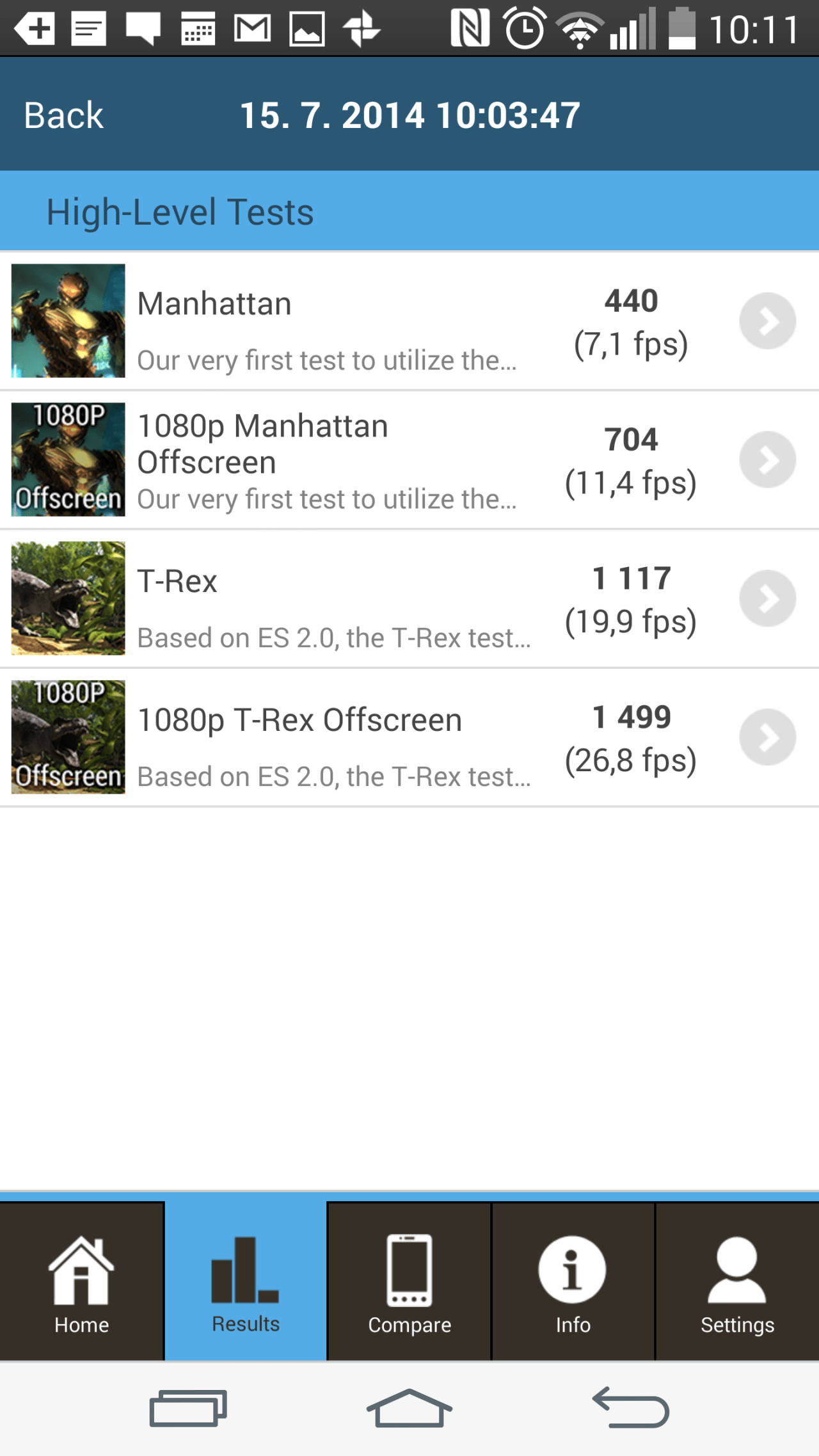
Task: Open the Settings tab
Action: coord(737,1281)
